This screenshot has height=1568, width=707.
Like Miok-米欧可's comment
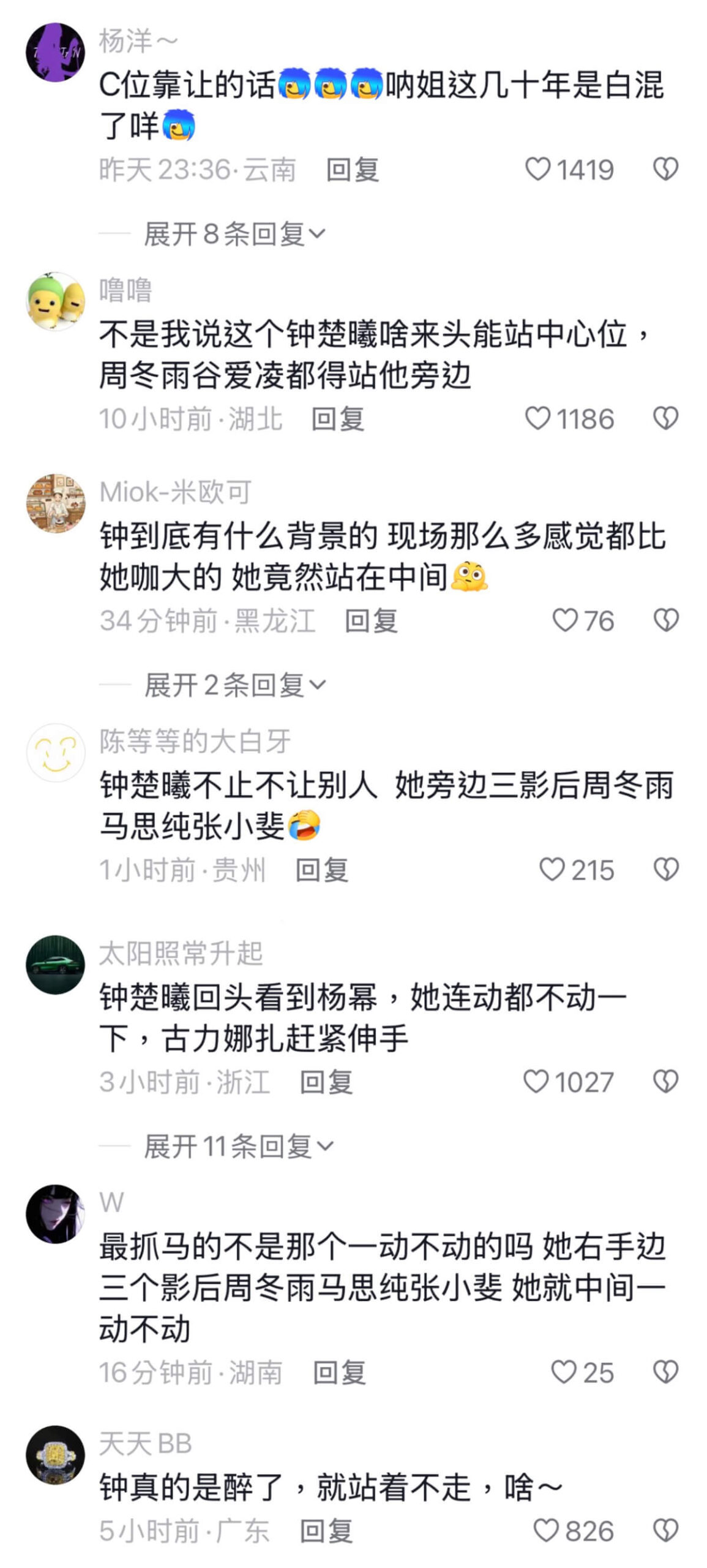tap(565, 620)
